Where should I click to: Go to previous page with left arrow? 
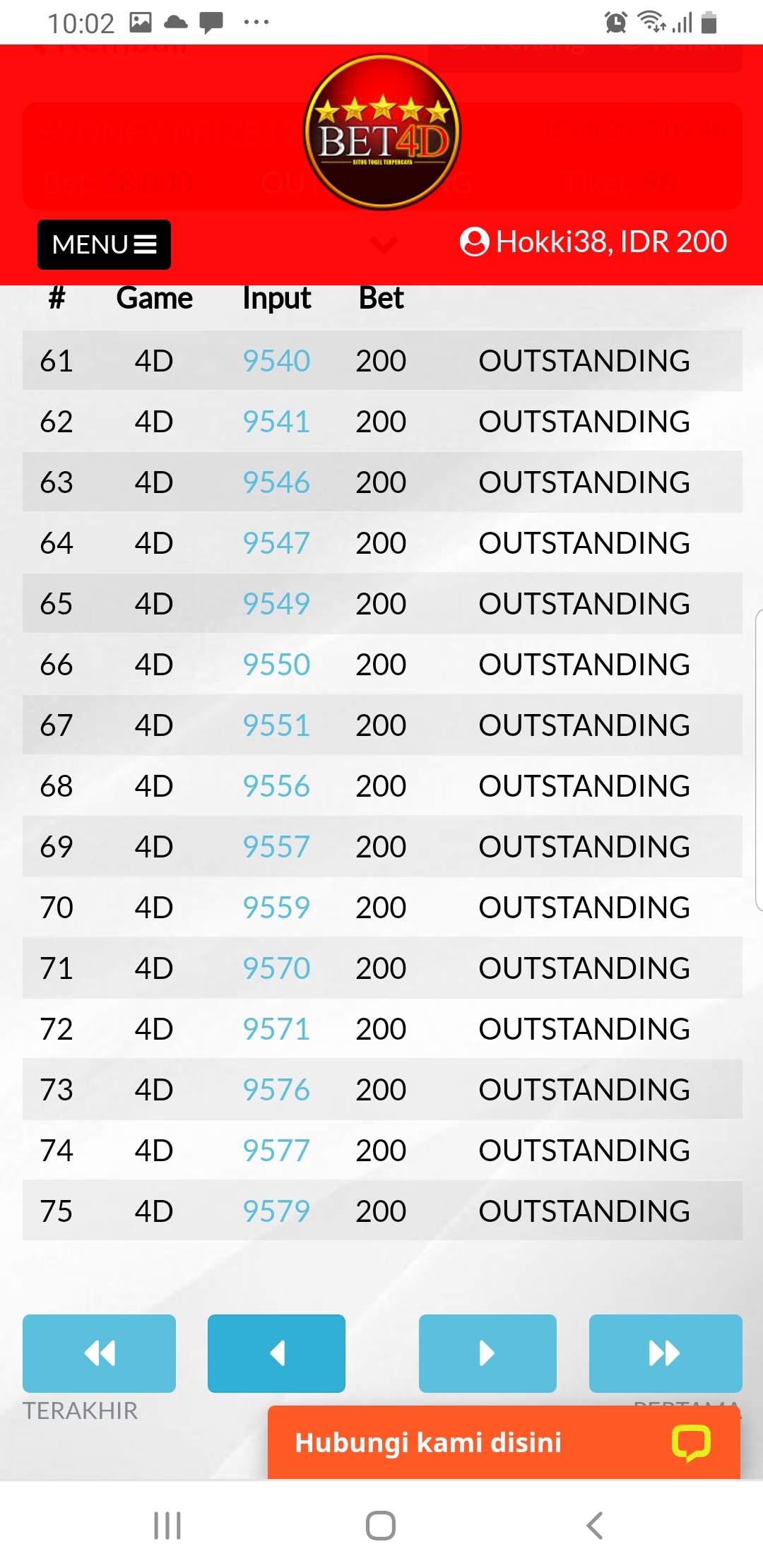click(276, 1353)
